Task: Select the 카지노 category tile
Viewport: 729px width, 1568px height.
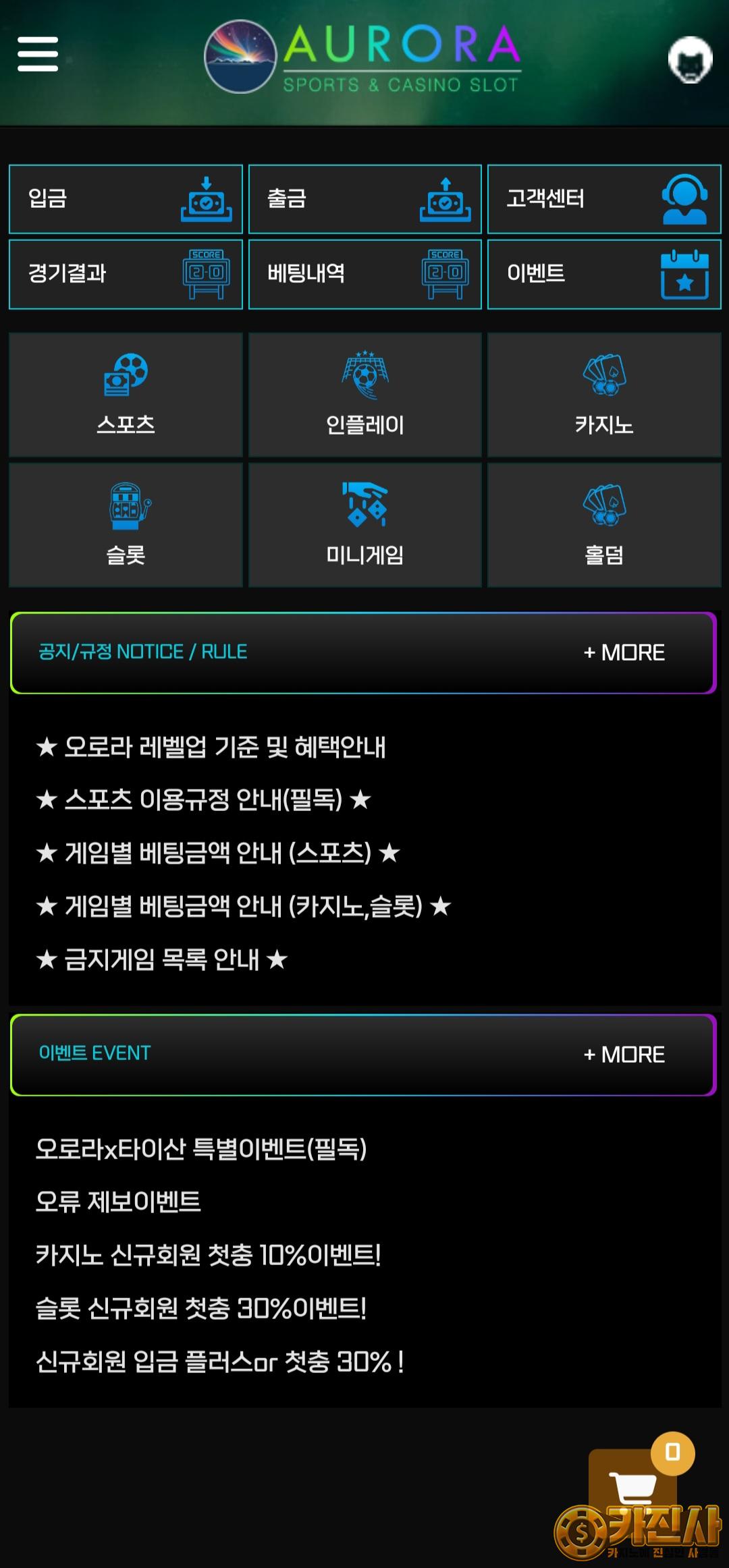Action: (603, 395)
